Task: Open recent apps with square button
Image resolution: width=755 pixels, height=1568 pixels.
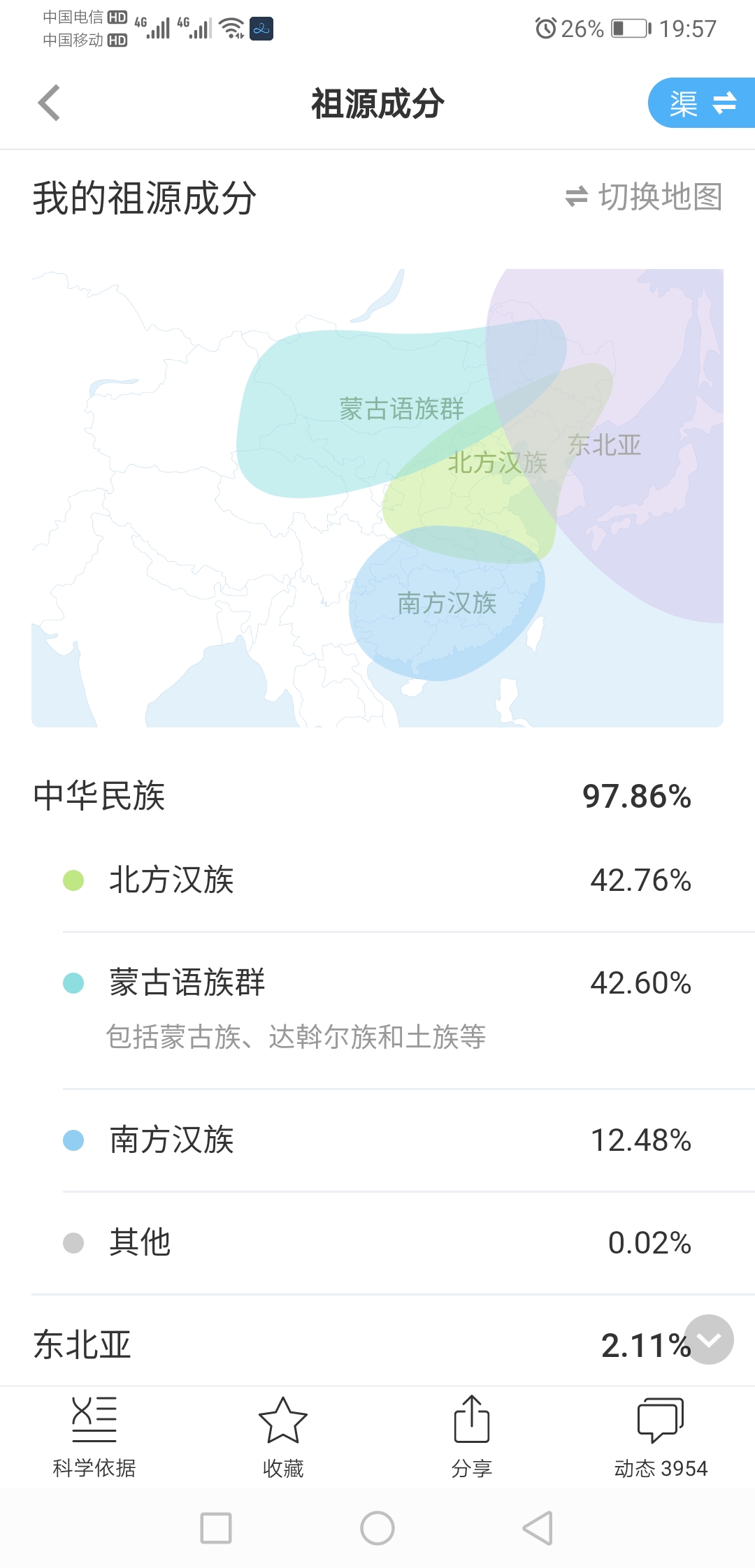Action: [216, 1528]
